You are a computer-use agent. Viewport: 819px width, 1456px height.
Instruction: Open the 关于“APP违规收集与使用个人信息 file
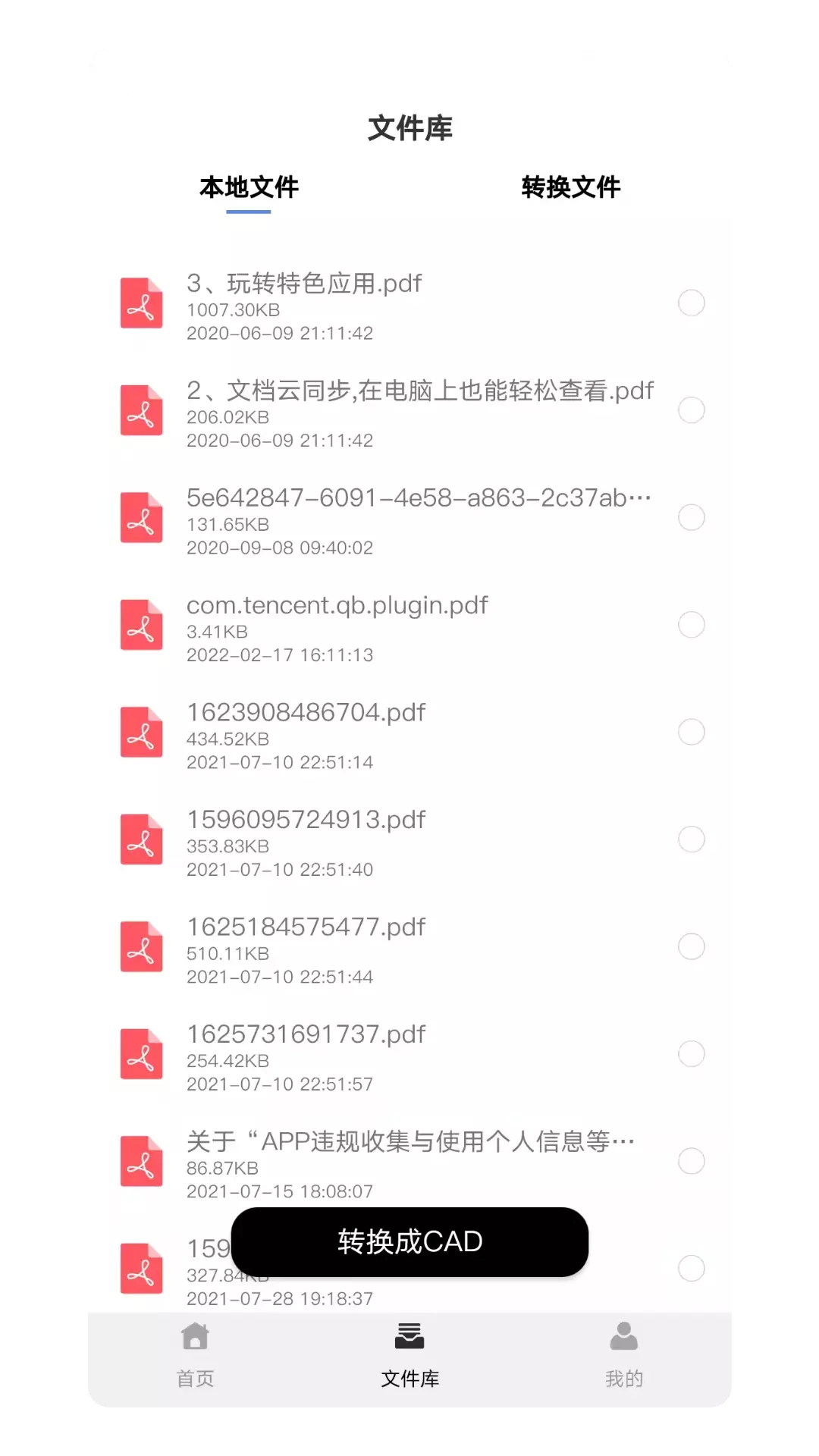pos(409,1162)
